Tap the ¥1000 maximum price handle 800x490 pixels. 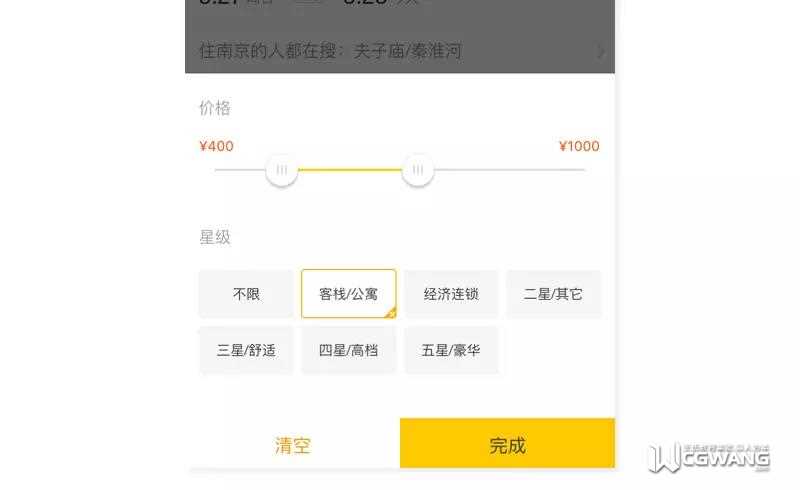[x=418, y=170]
